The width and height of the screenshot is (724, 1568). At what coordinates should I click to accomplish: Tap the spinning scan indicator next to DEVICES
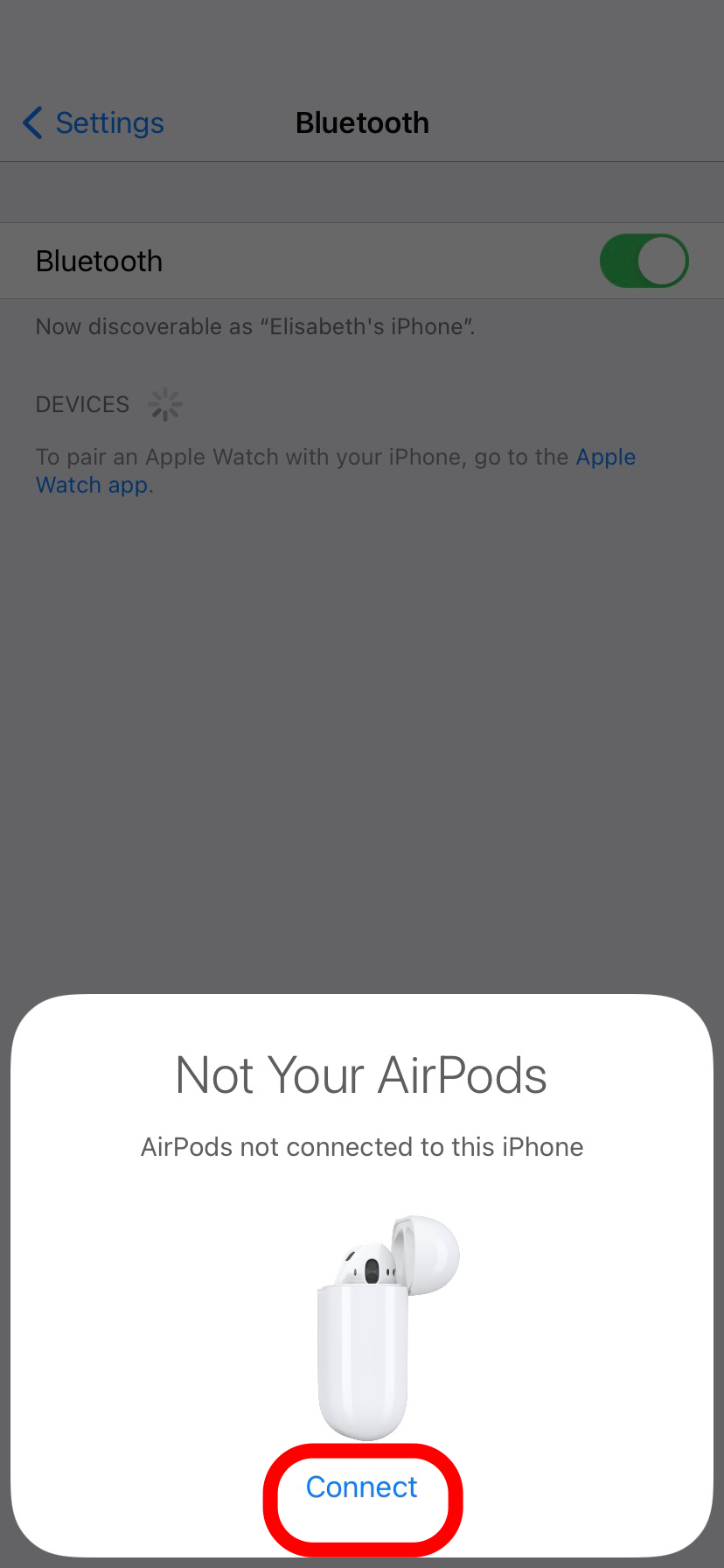165,403
